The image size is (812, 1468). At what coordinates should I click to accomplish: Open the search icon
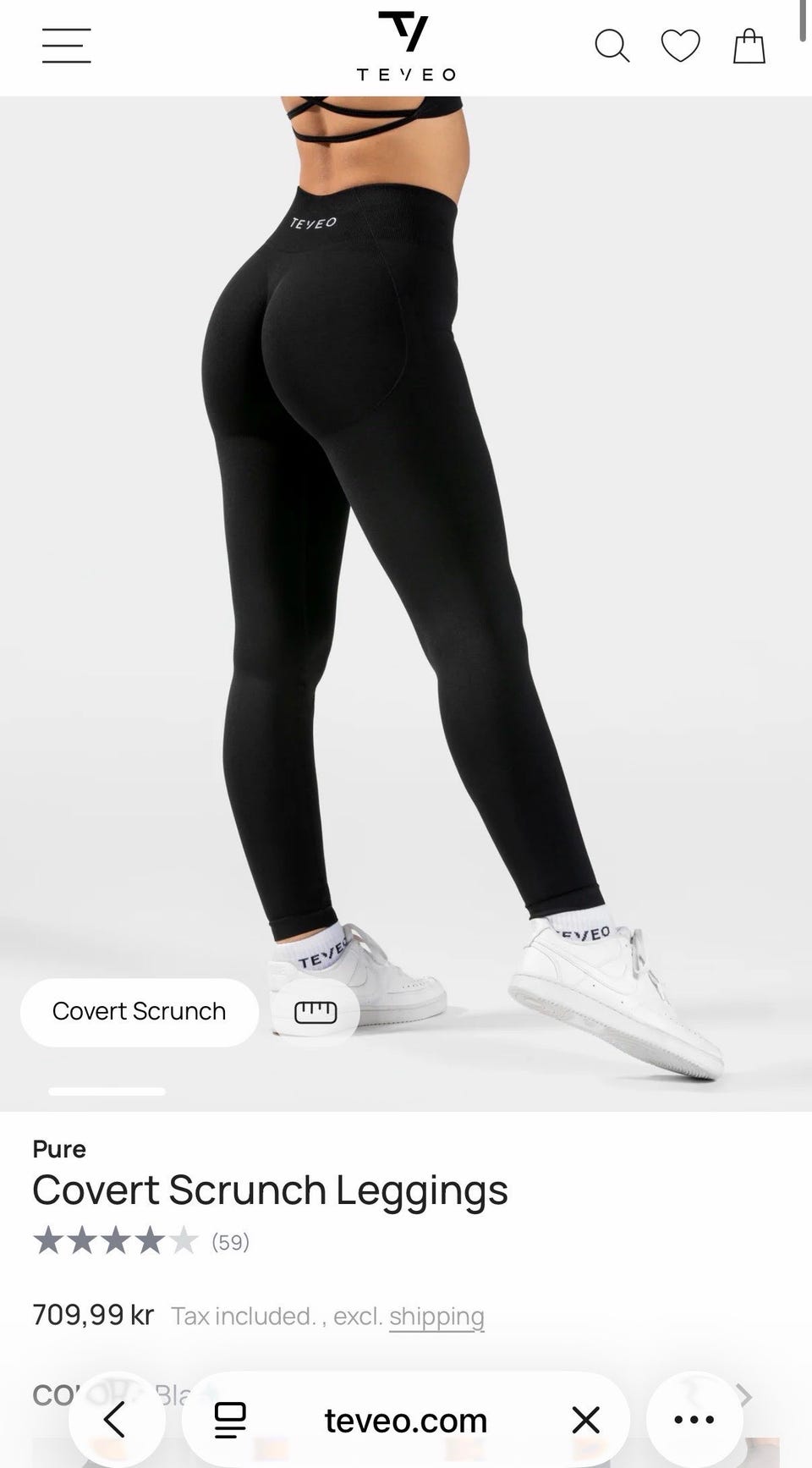(x=612, y=46)
